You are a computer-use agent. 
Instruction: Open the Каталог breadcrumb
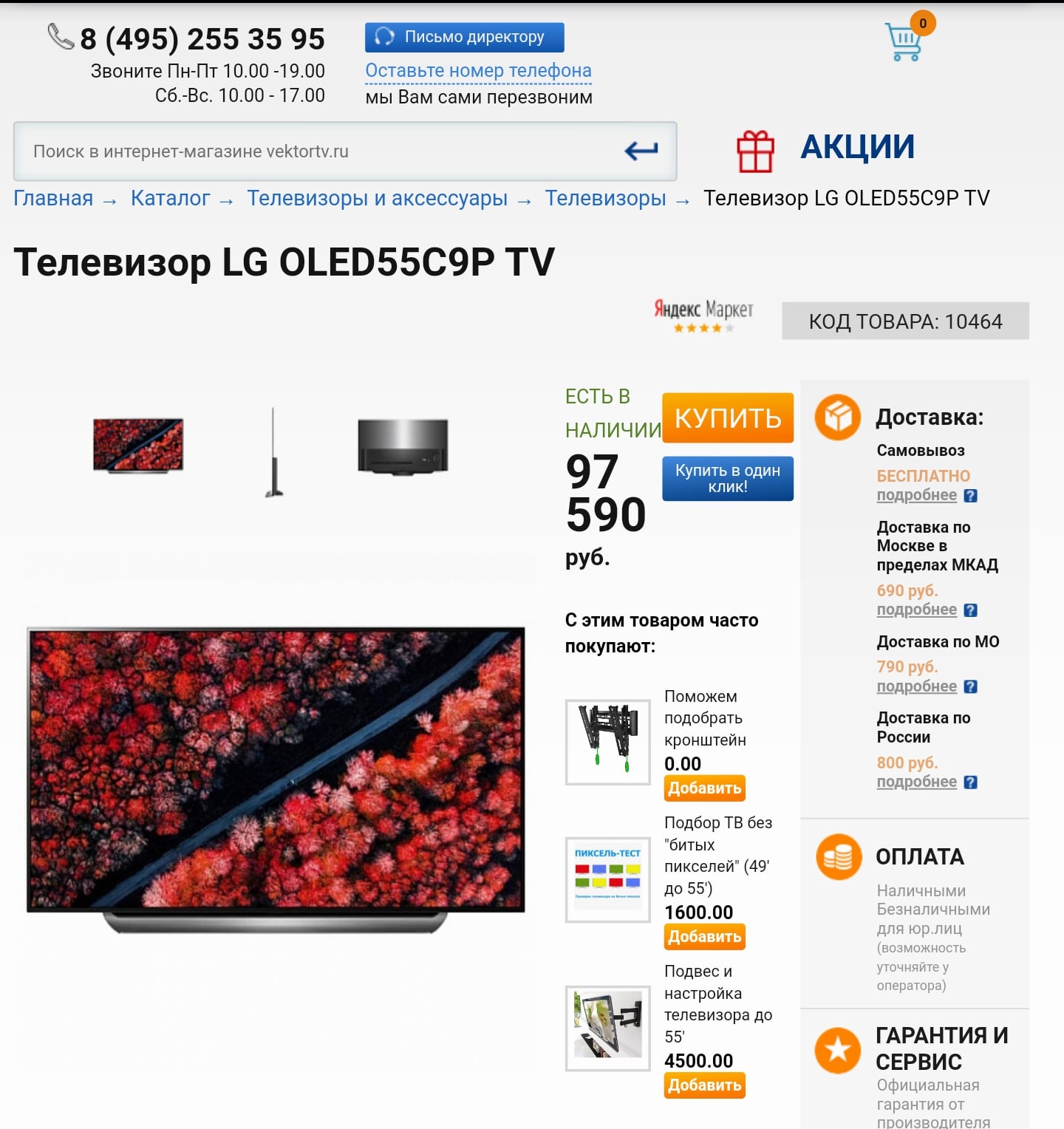[170, 199]
